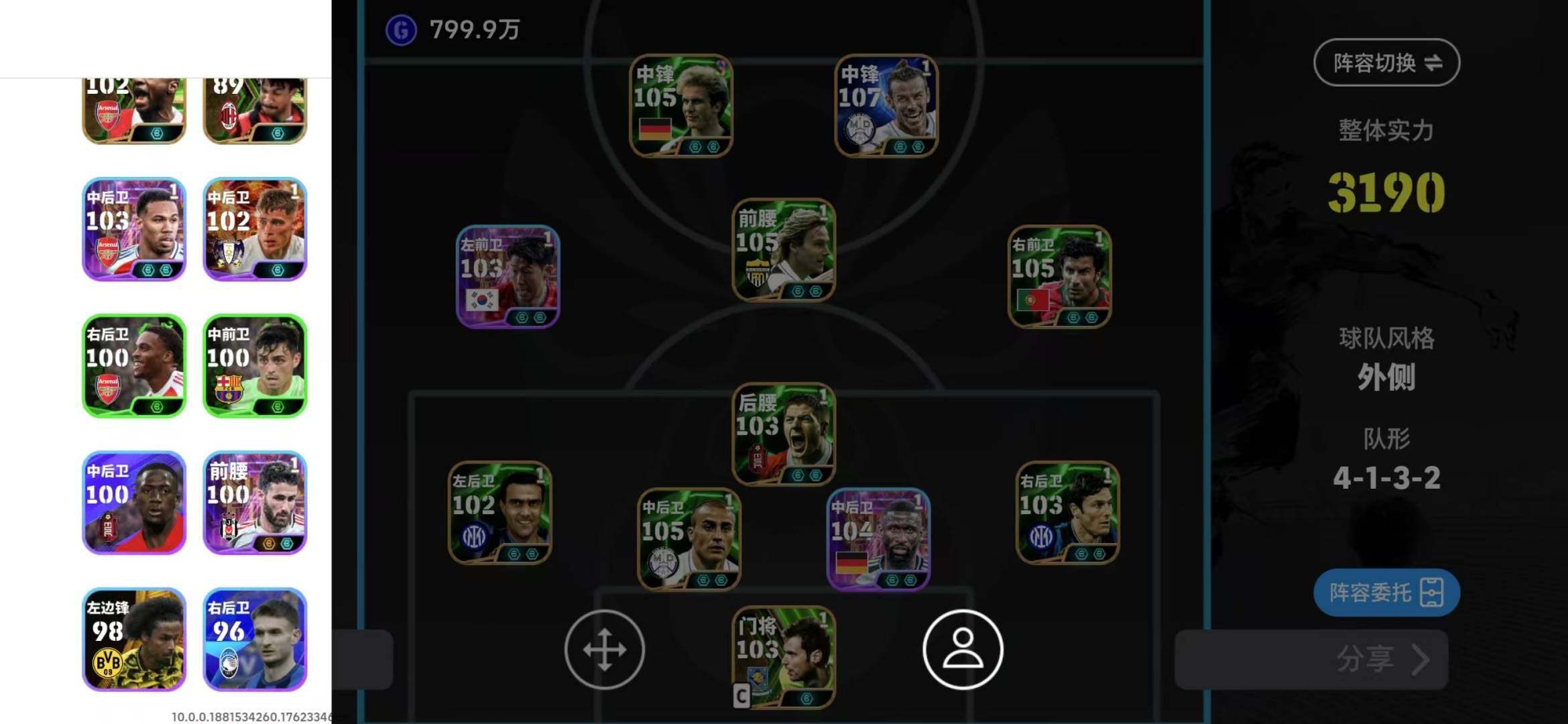
Task: Select the 102 左后卫 left back card
Action: (499, 512)
